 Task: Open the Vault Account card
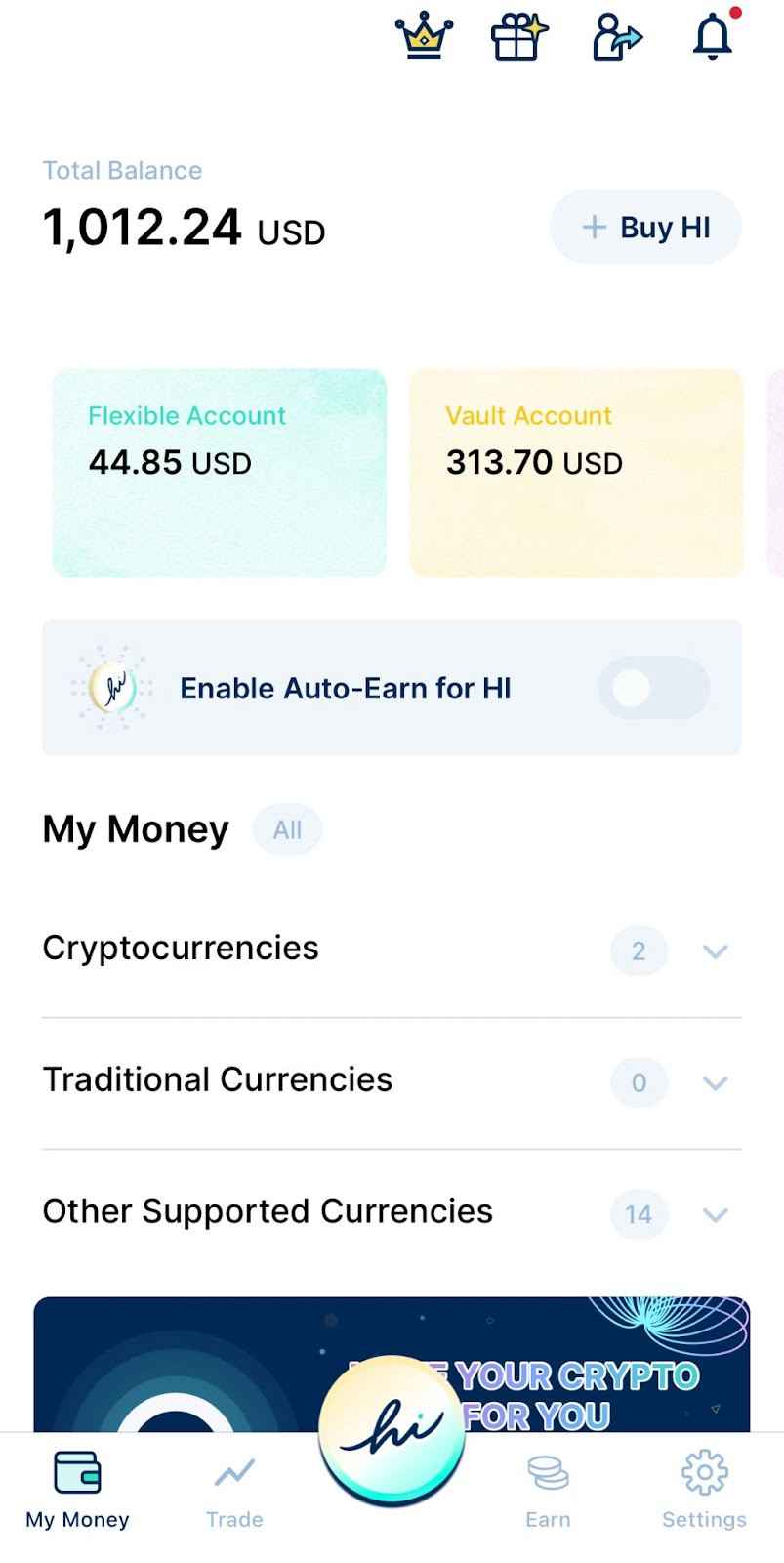[576, 473]
